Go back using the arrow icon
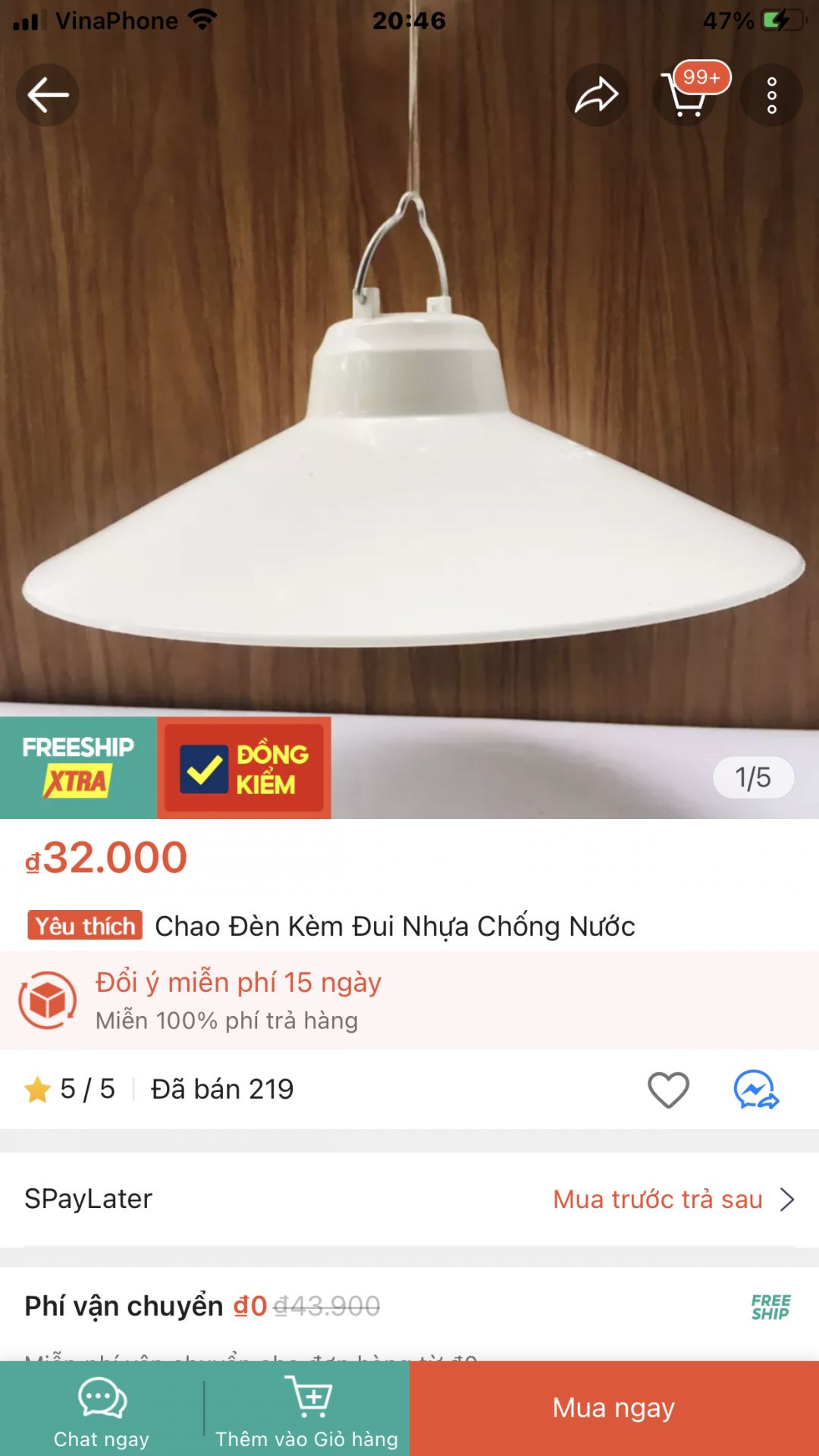 point(48,96)
